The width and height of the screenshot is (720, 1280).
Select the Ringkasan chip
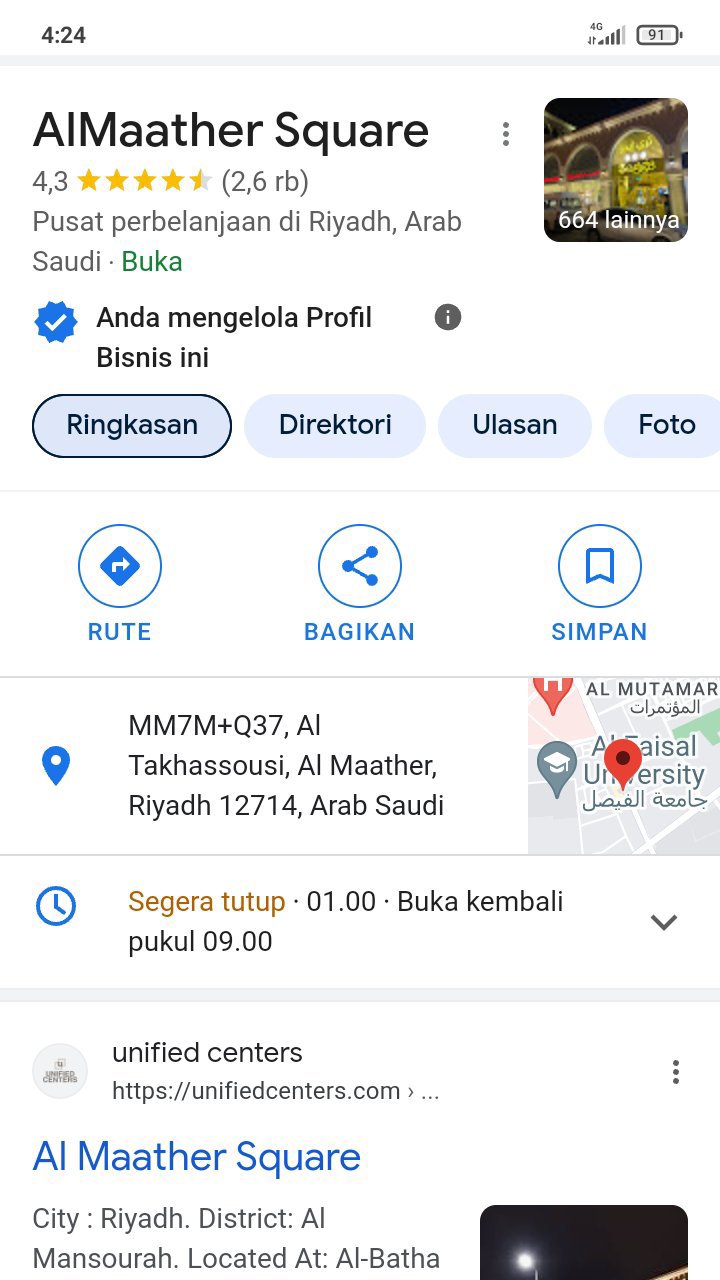pos(132,425)
